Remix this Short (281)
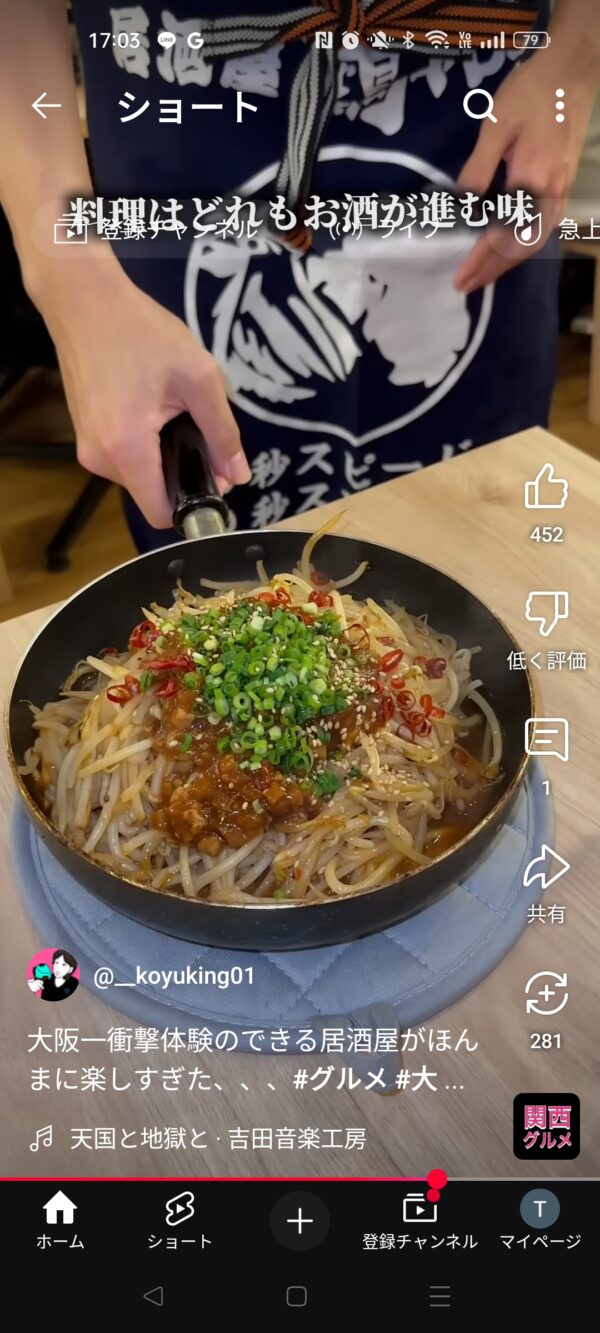This screenshot has height=1333, width=600. [x=546, y=995]
